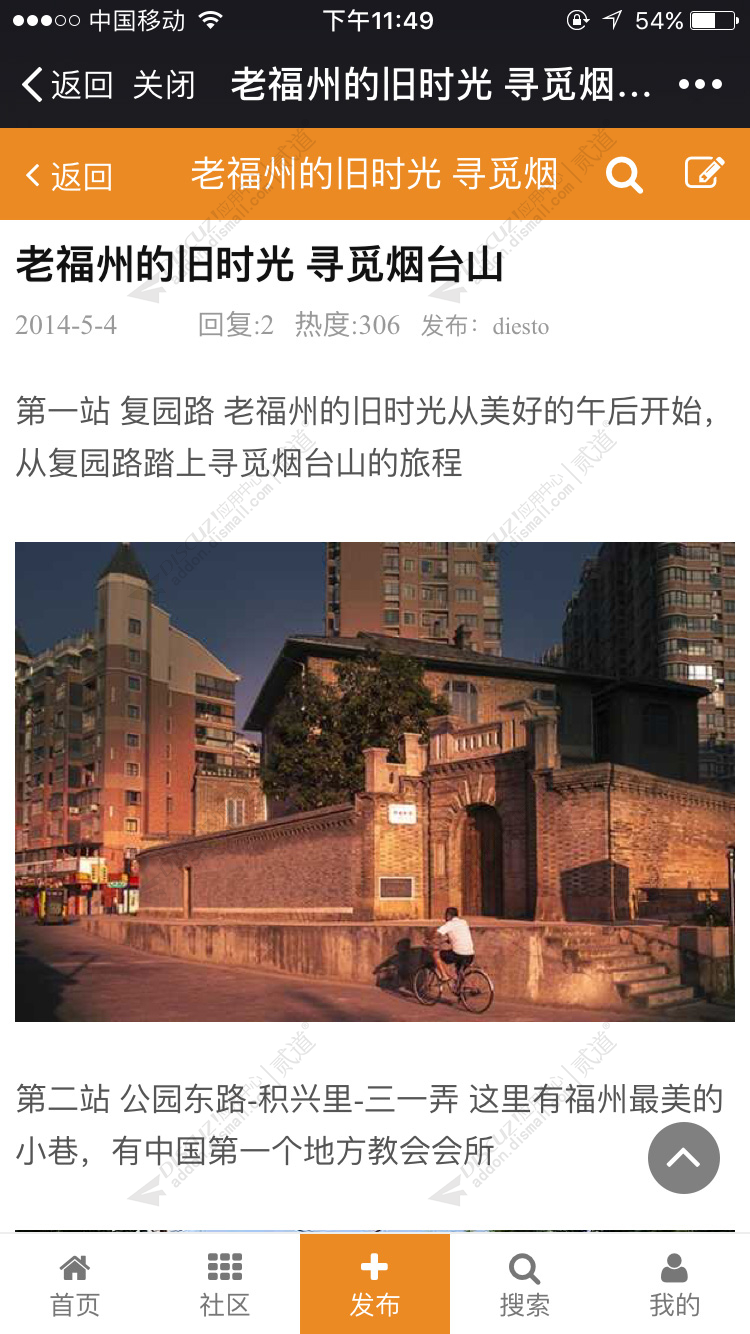Screen dimensions: 750x1334
Task: Go to the 我的 tab
Action: [675, 1284]
